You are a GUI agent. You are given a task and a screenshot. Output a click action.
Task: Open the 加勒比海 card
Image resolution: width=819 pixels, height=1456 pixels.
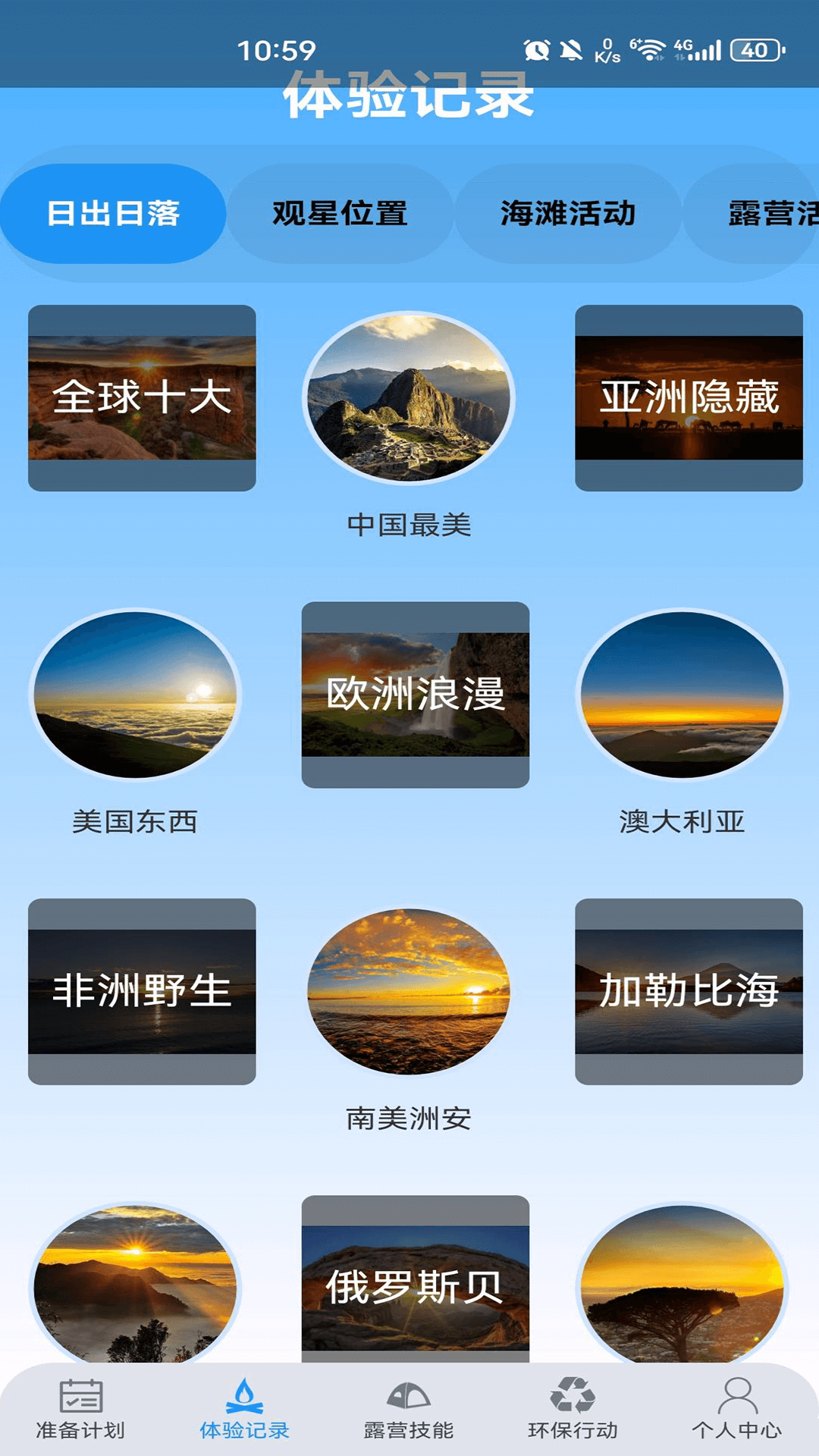(x=689, y=991)
